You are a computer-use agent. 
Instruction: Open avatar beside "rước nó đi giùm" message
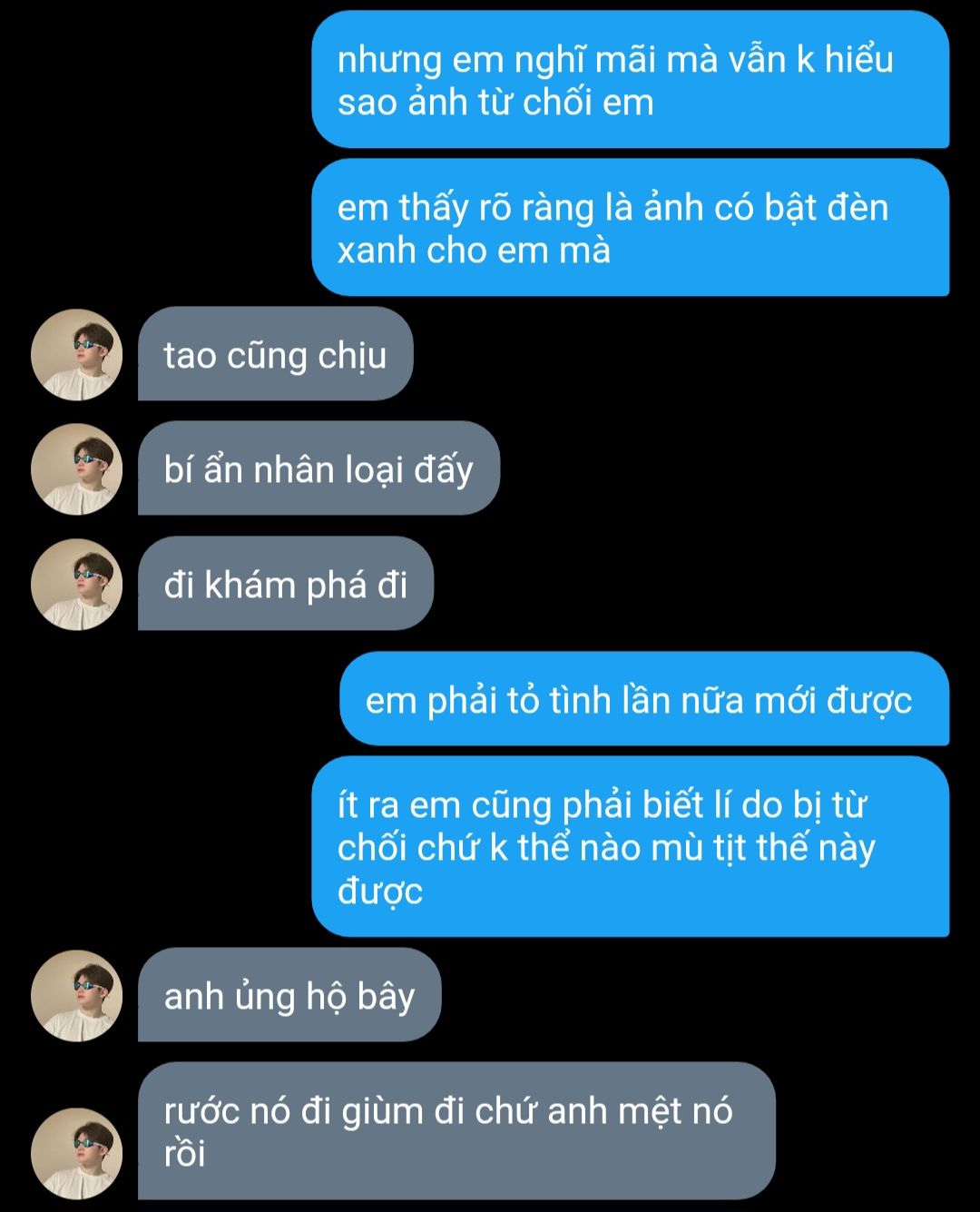coord(77,1153)
